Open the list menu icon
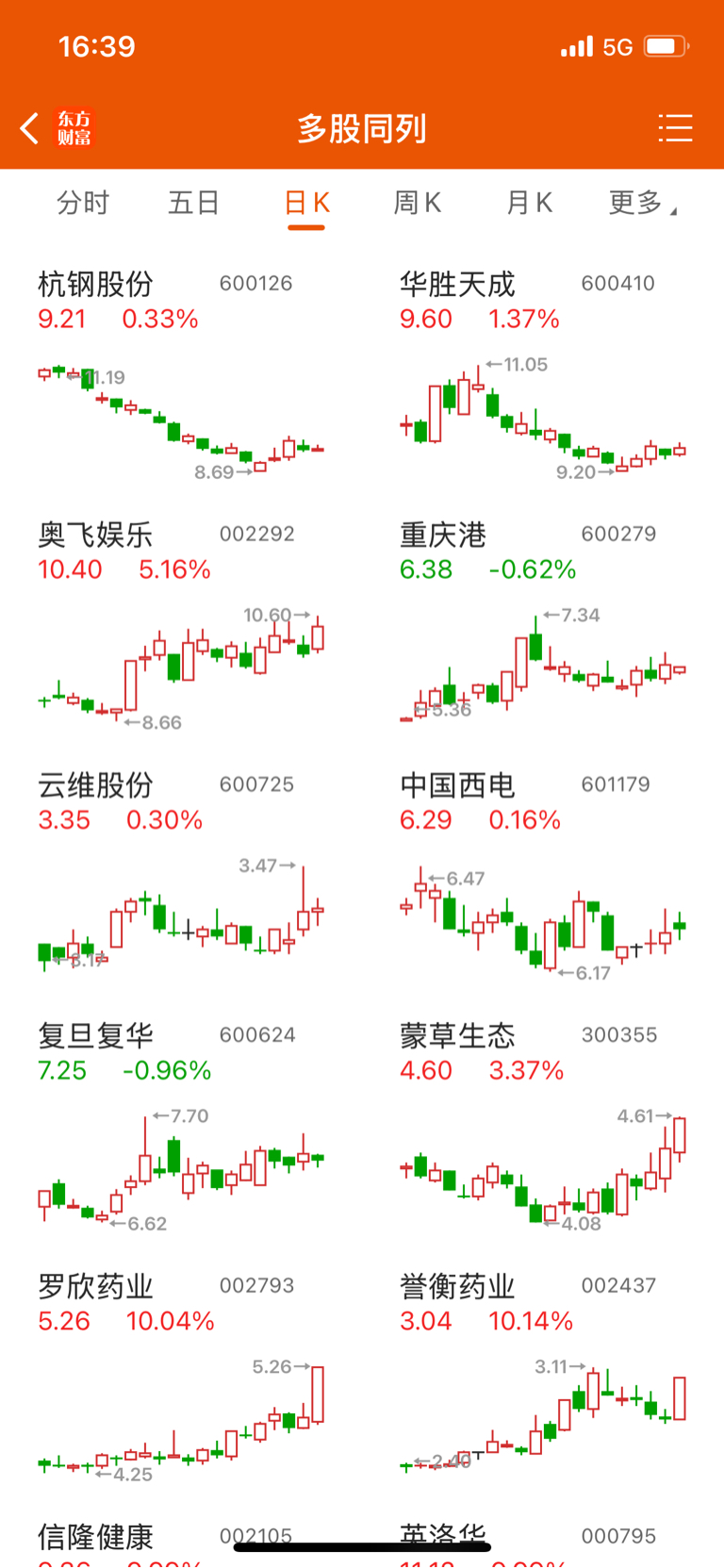The height and width of the screenshot is (1568, 724). point(675,128)
